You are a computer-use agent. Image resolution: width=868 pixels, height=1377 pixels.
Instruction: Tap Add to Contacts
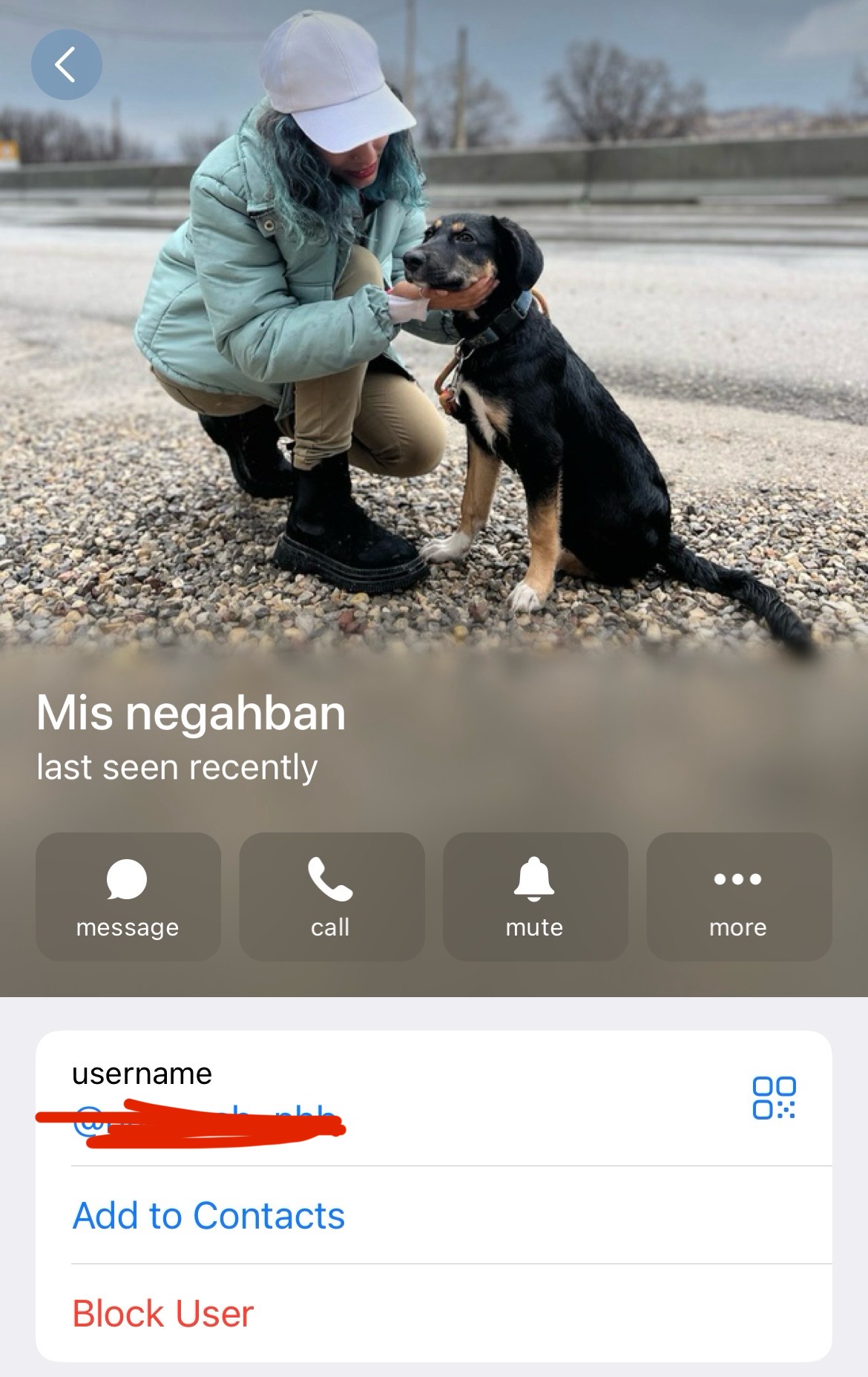click(x=208, y=1215)
